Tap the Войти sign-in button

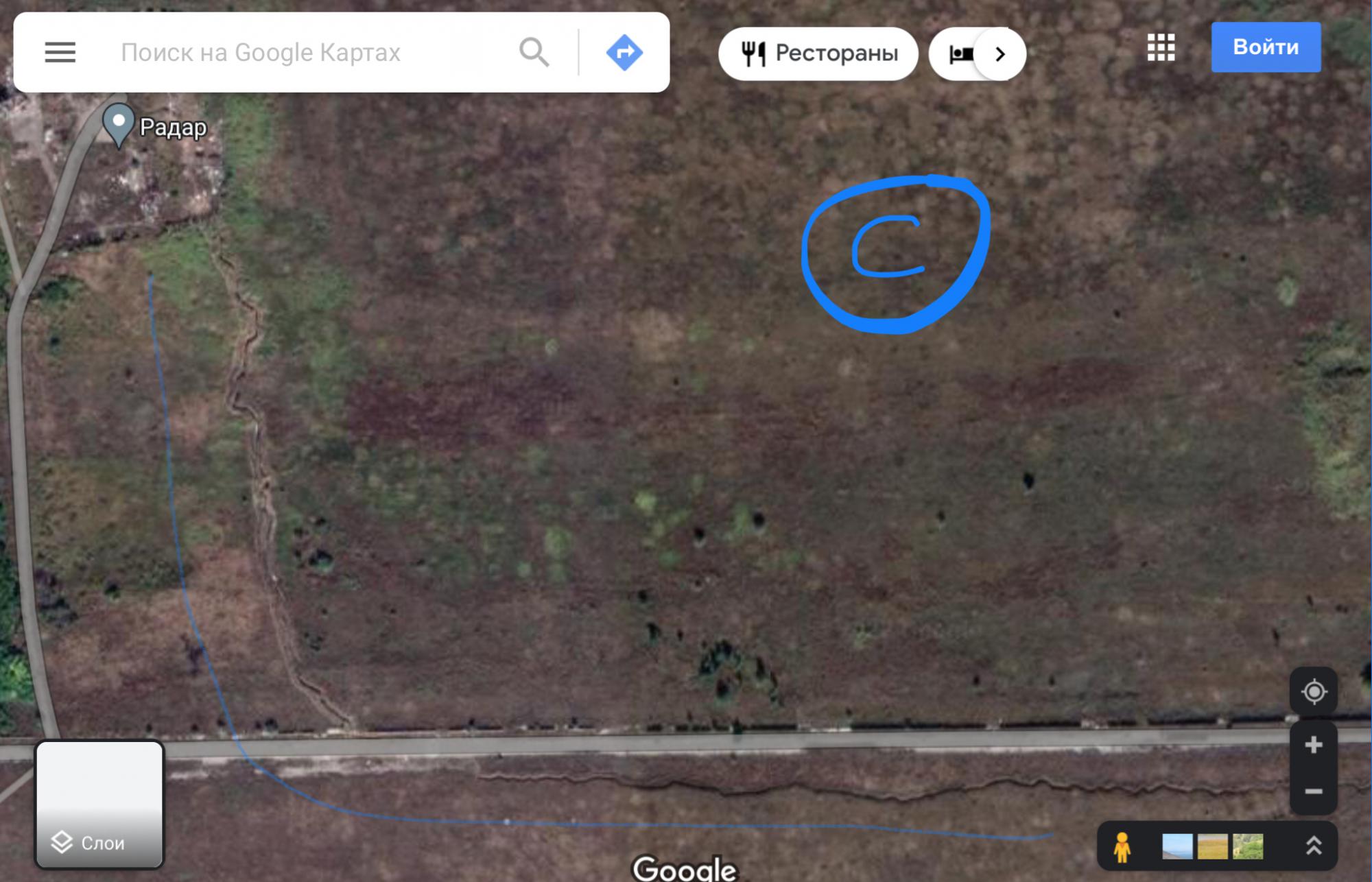tap(1266, 47)
